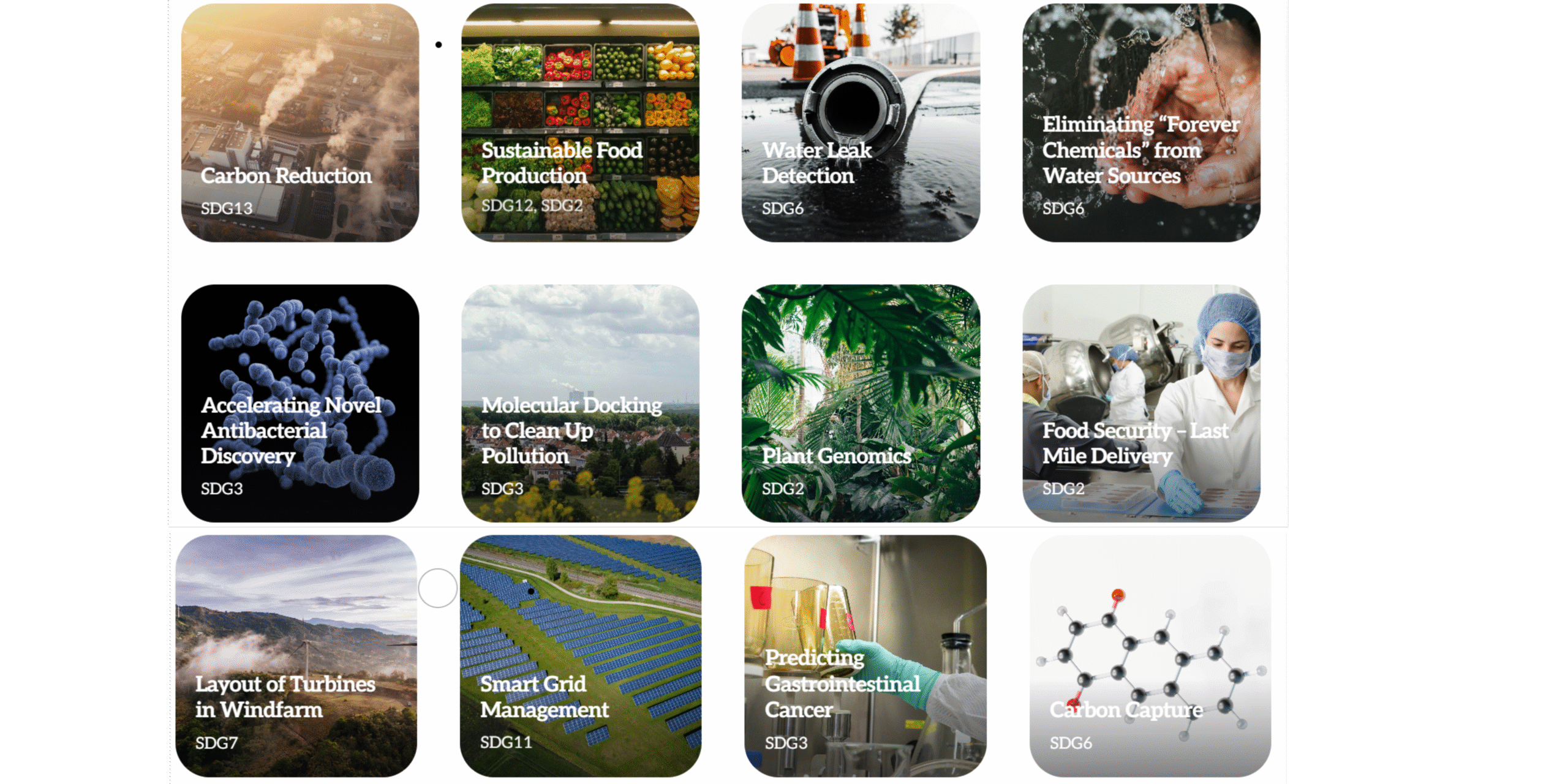Viewport: 1568px width, 784px height.
Task: Open Eliminating Forever Chemicals from Water Sources
Action: [1141, 123]
